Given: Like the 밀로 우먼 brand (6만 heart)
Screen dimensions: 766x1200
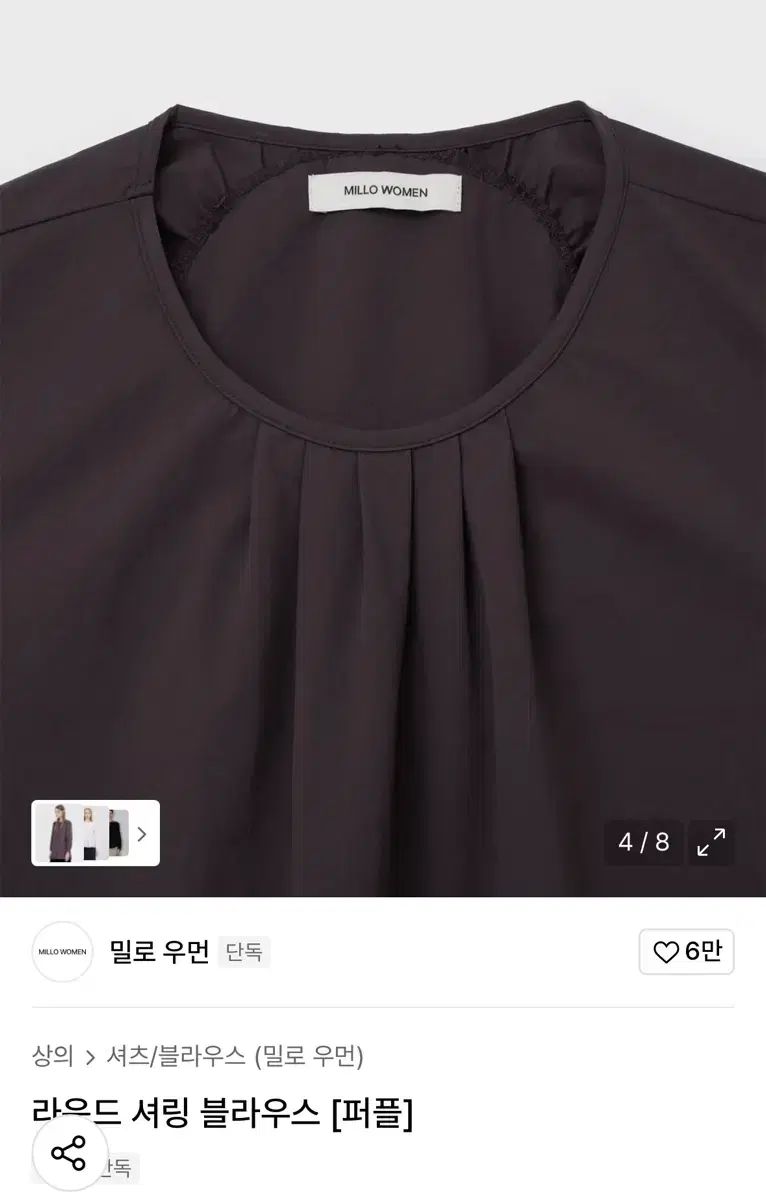Looking at the screenshot, I should [686, 952].
